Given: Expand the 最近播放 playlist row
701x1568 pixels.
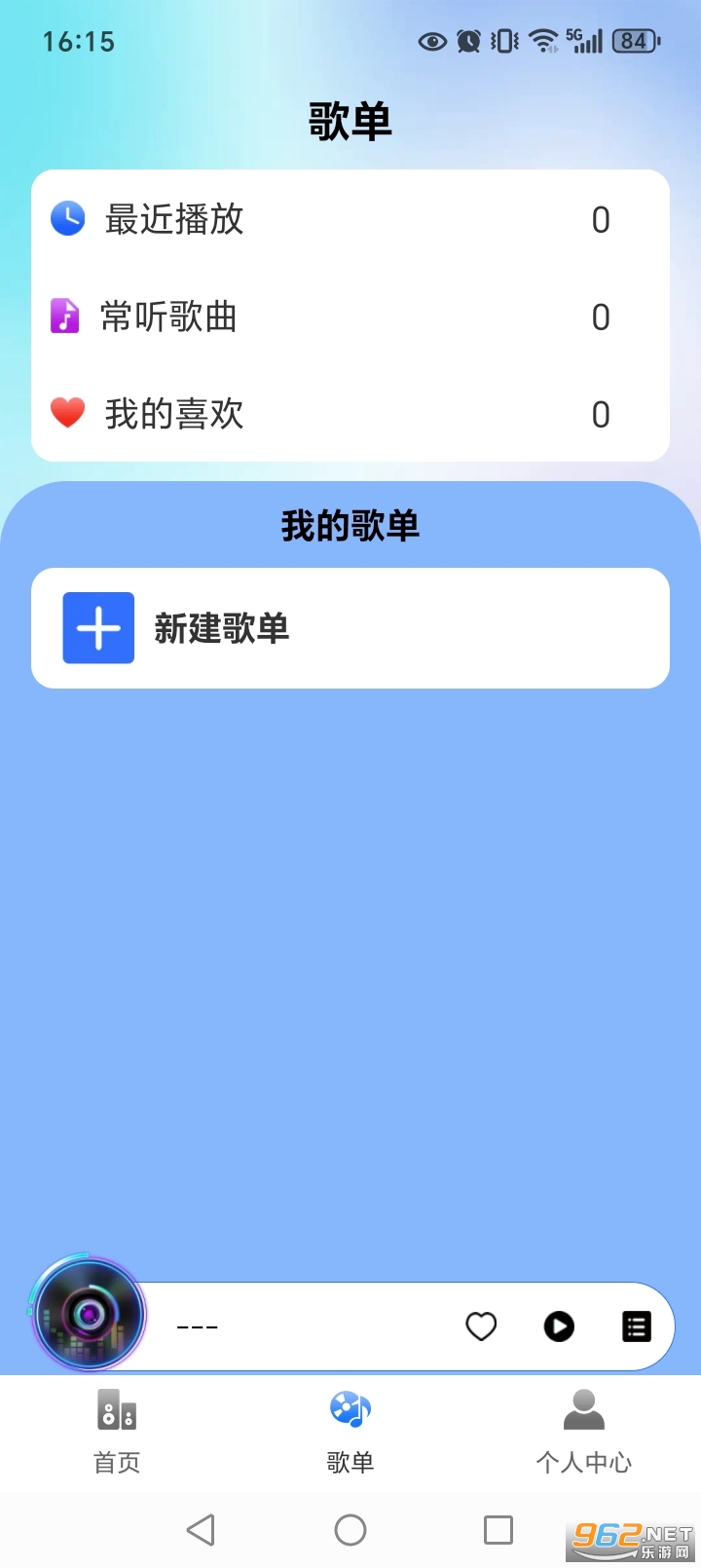Looking at the screenshot, I should pos(350,220).
